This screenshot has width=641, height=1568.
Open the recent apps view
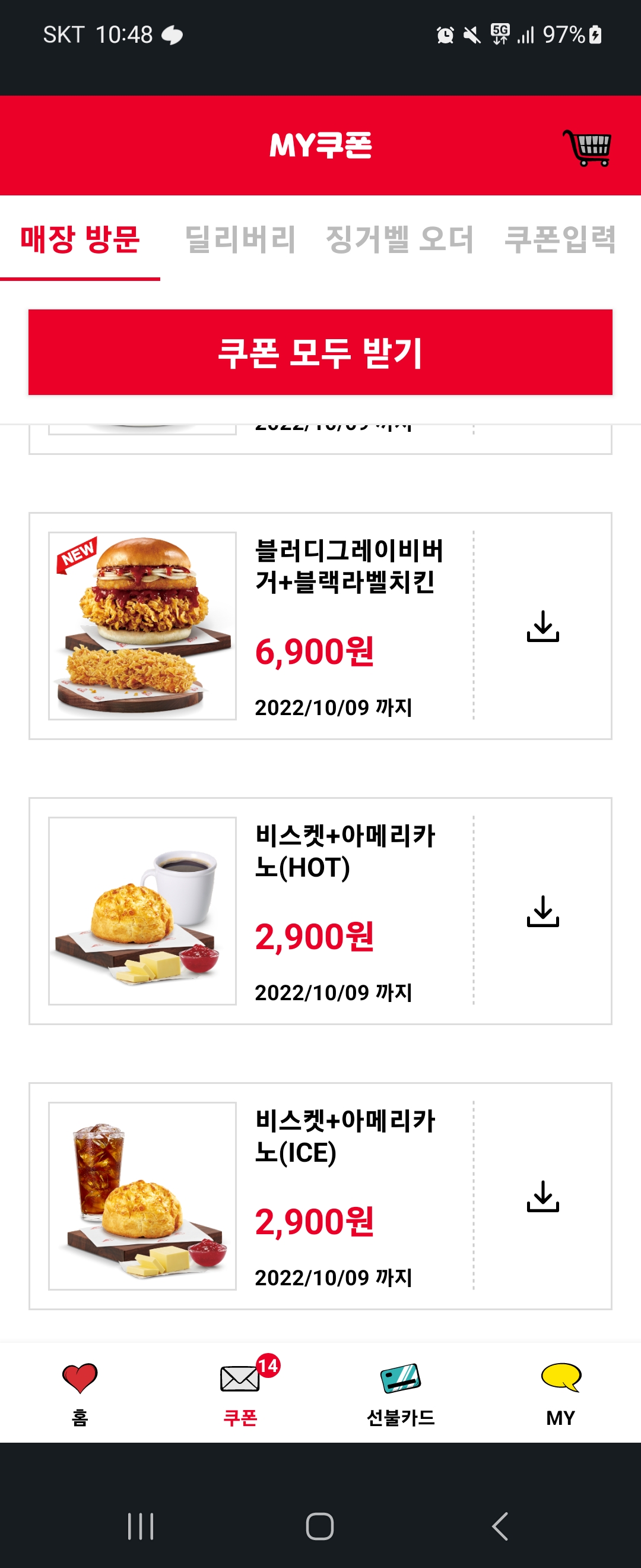(x=141, y=1526)
